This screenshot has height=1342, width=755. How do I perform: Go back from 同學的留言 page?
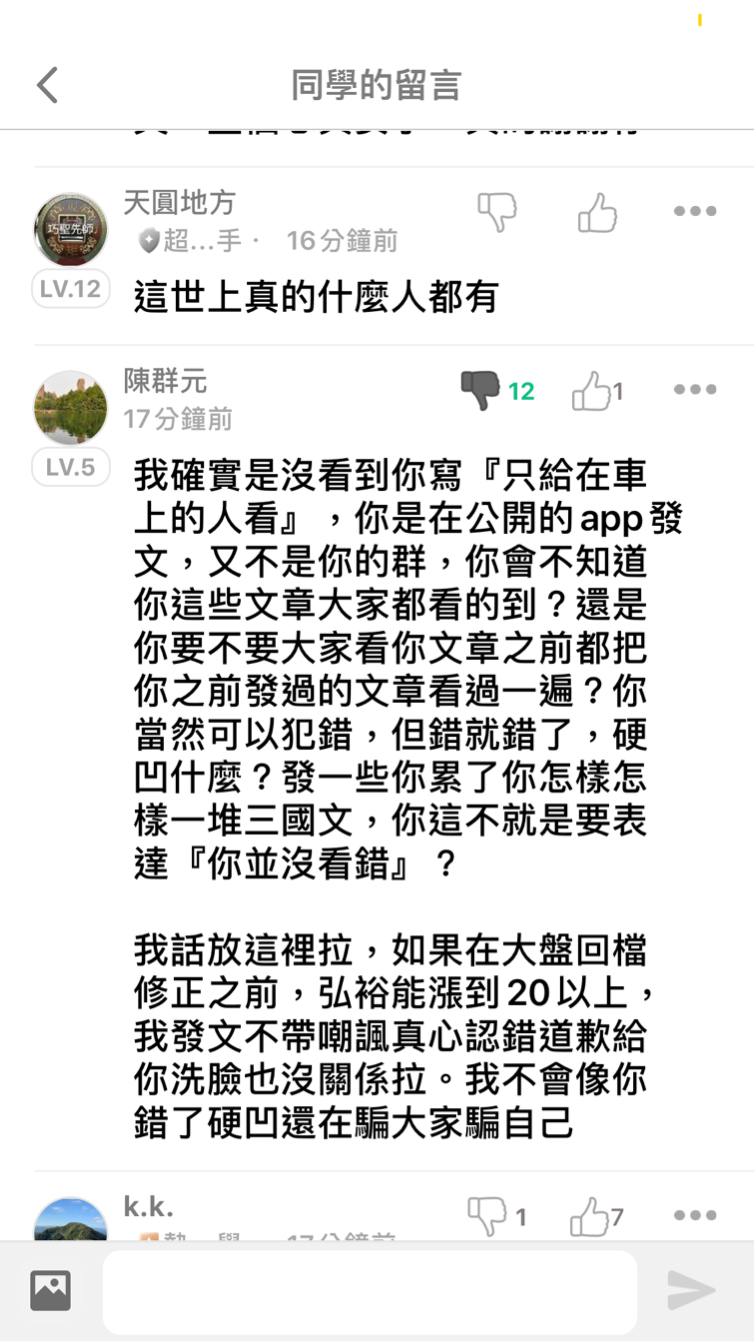point(47,86)
